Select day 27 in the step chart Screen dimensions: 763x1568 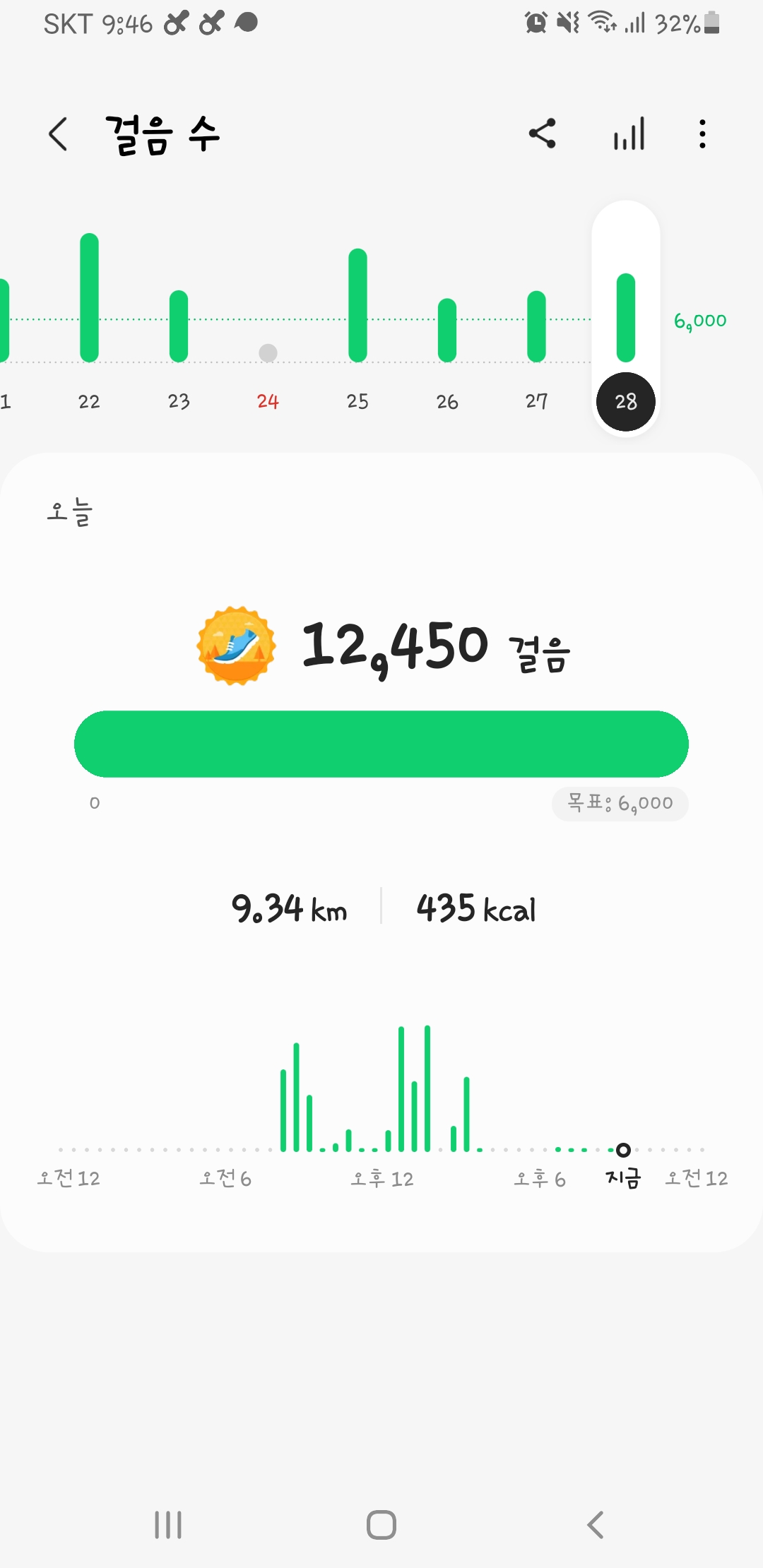[537, 401]
